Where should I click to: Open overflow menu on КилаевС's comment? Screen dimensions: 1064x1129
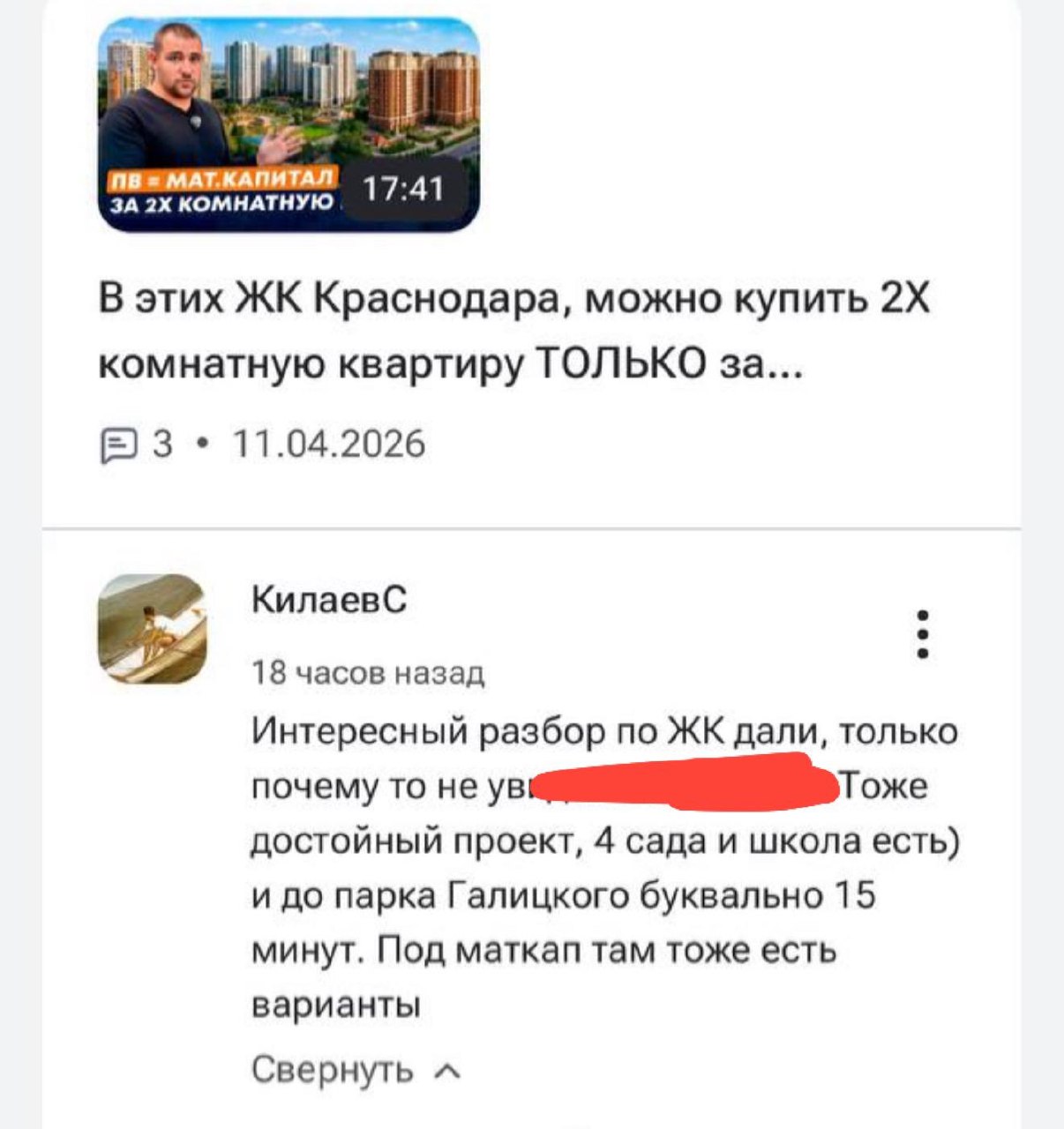click(x=923, y=633)
